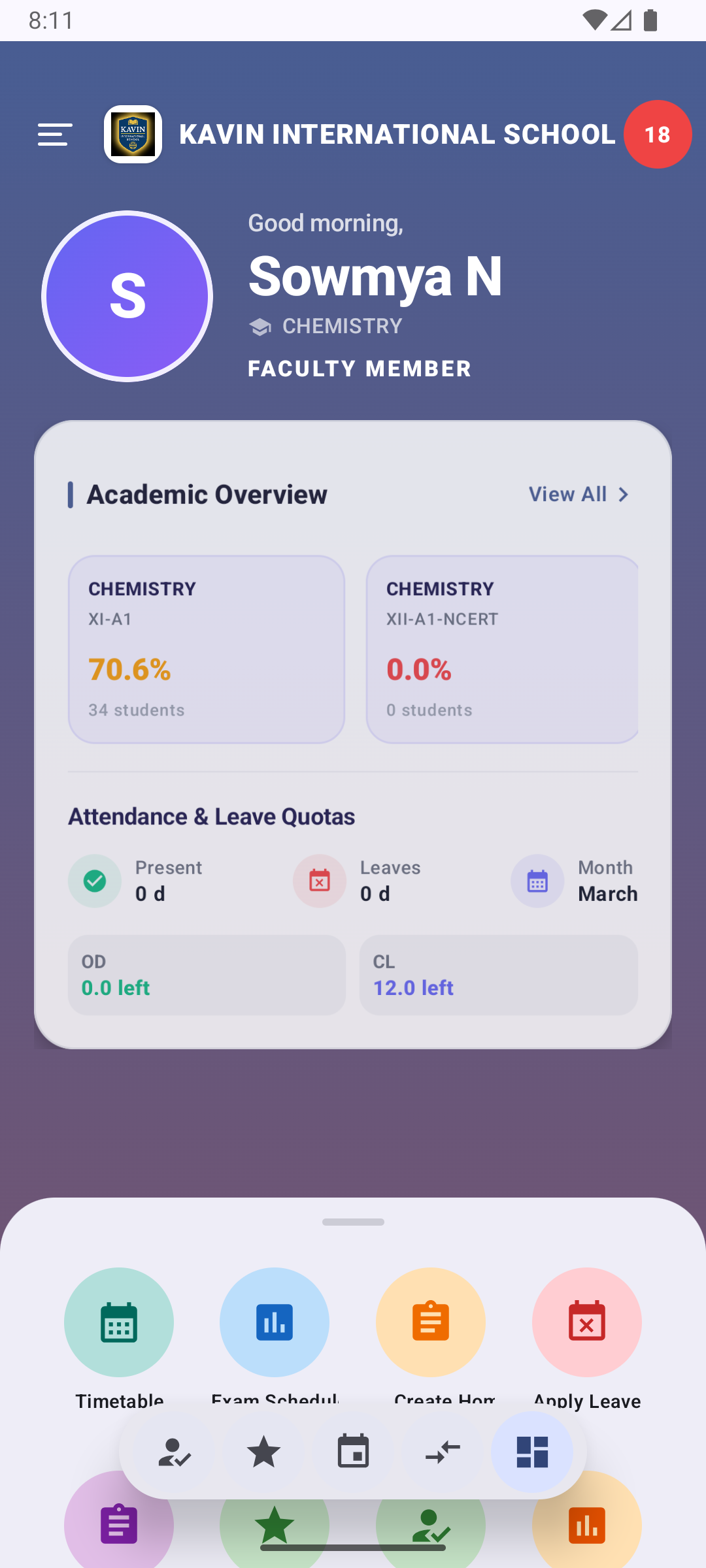
Task: Tap the star icon in the navigation bar
Action: [x=264, y=1452]
